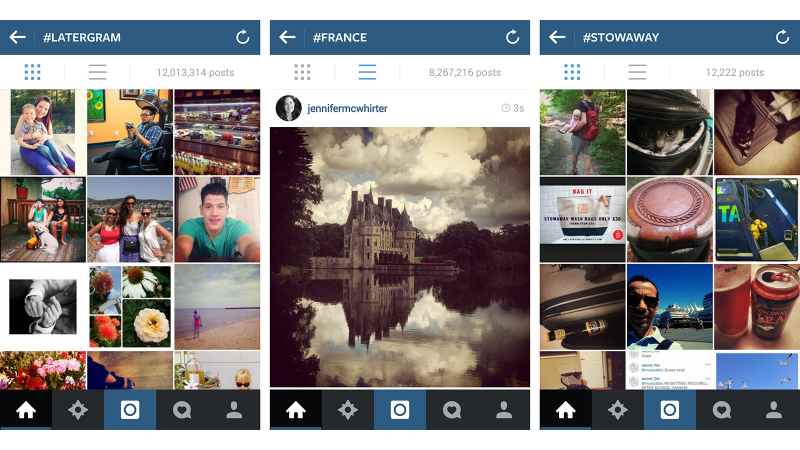The height and width of the screenshot is (450, 800).
Task: Open the black-and-white hands photo in #LATERGRAM
Action: coord(42,306)
